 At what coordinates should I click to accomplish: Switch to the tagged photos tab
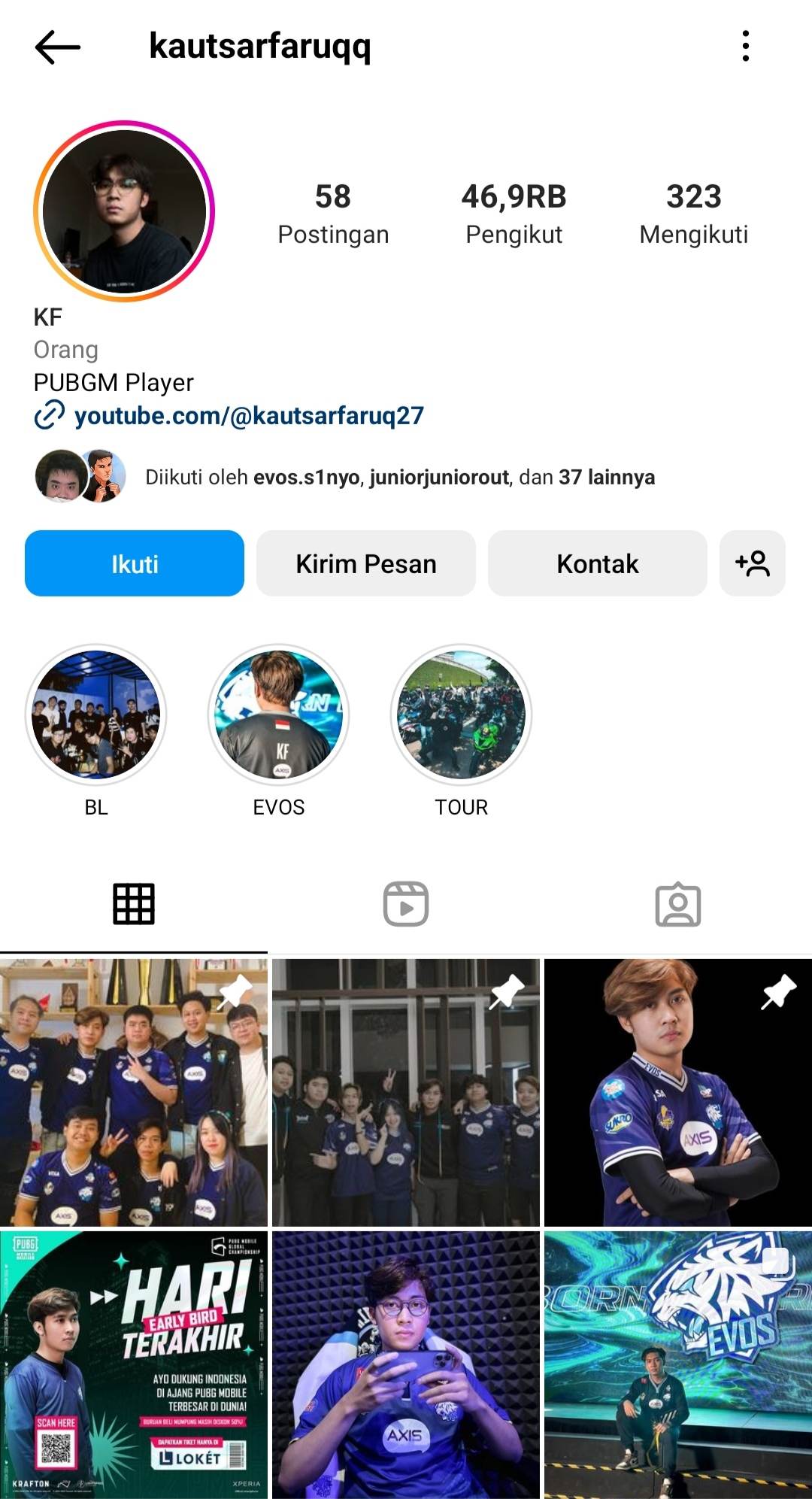tap(677, 903)
